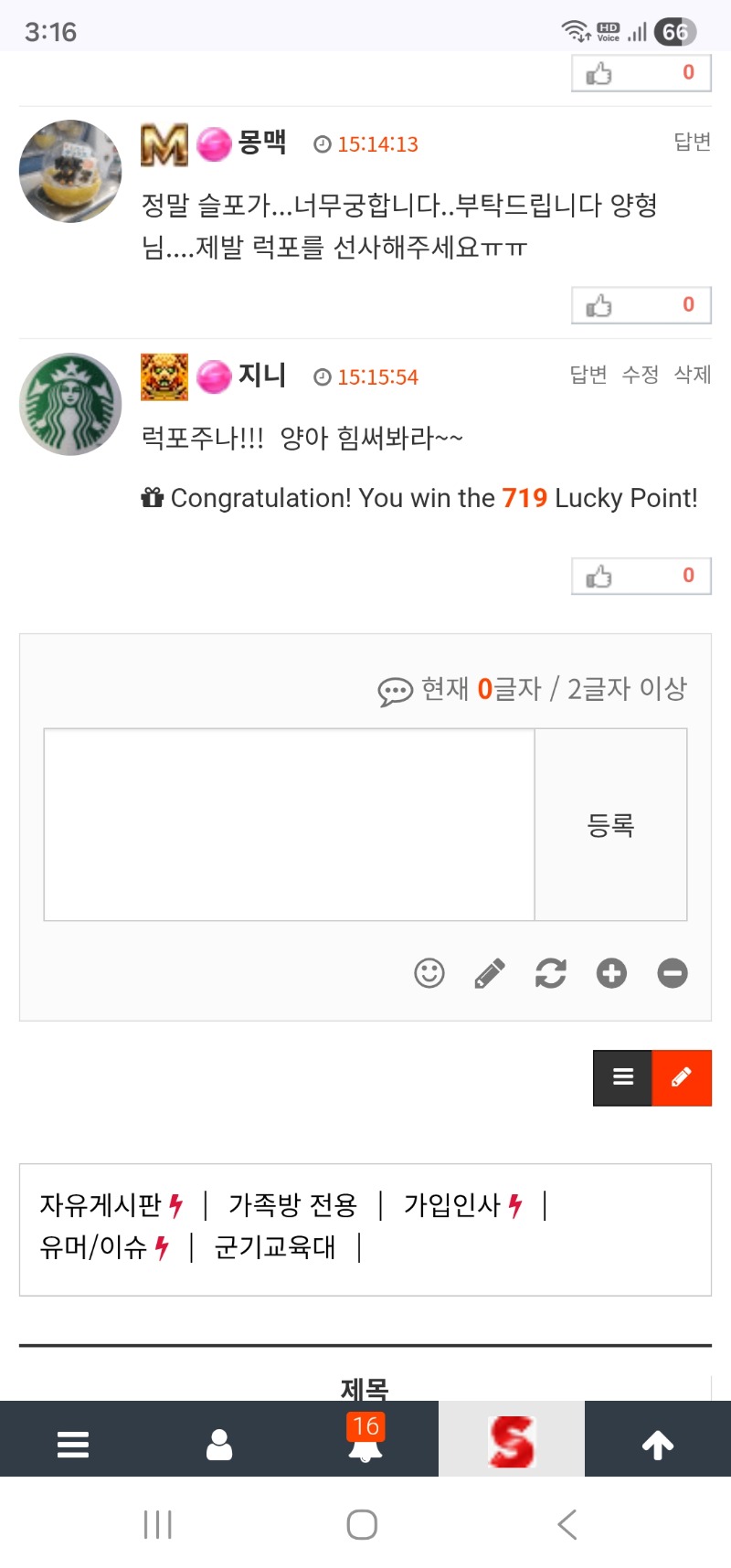Open the emoticon picker
This screenshot has height=1568, width=731.
click(429, 973)
